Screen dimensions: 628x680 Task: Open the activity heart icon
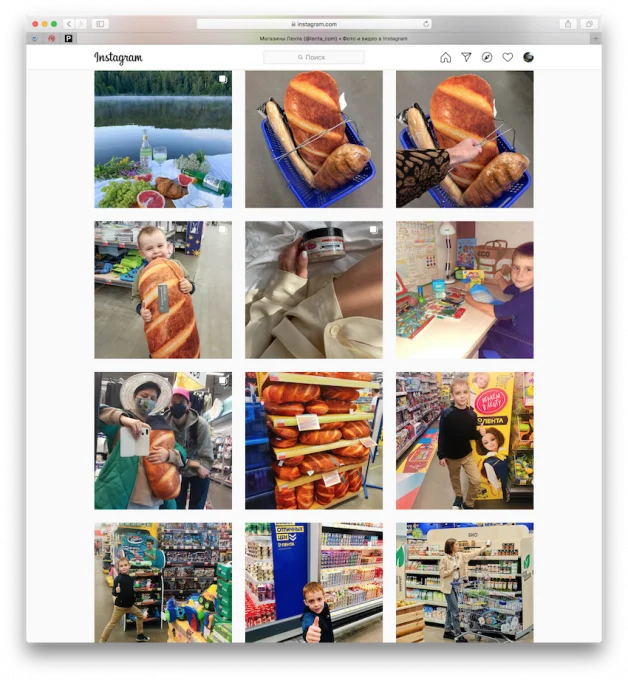coord(508,57)
